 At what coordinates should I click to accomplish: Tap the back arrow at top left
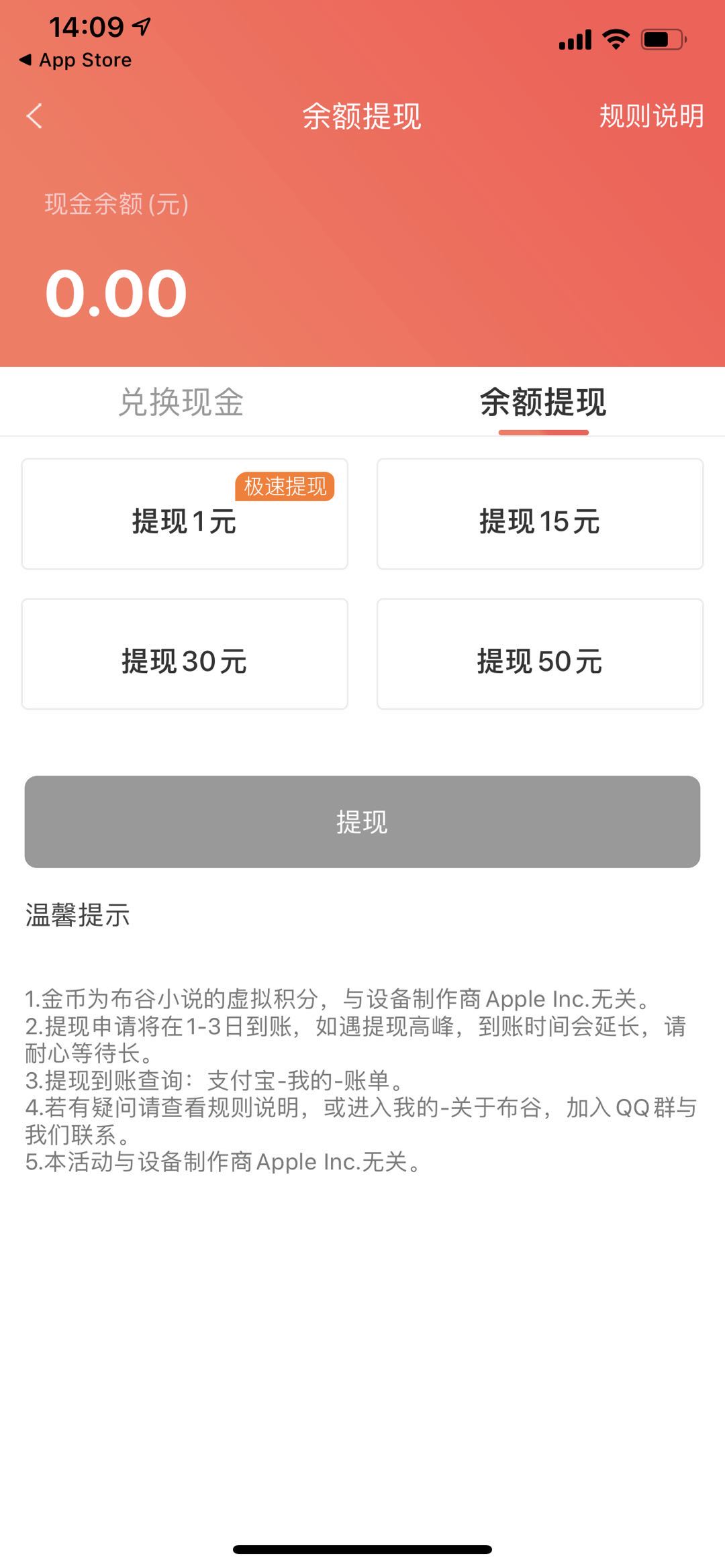pyautogui.click(x=34, y=115)
